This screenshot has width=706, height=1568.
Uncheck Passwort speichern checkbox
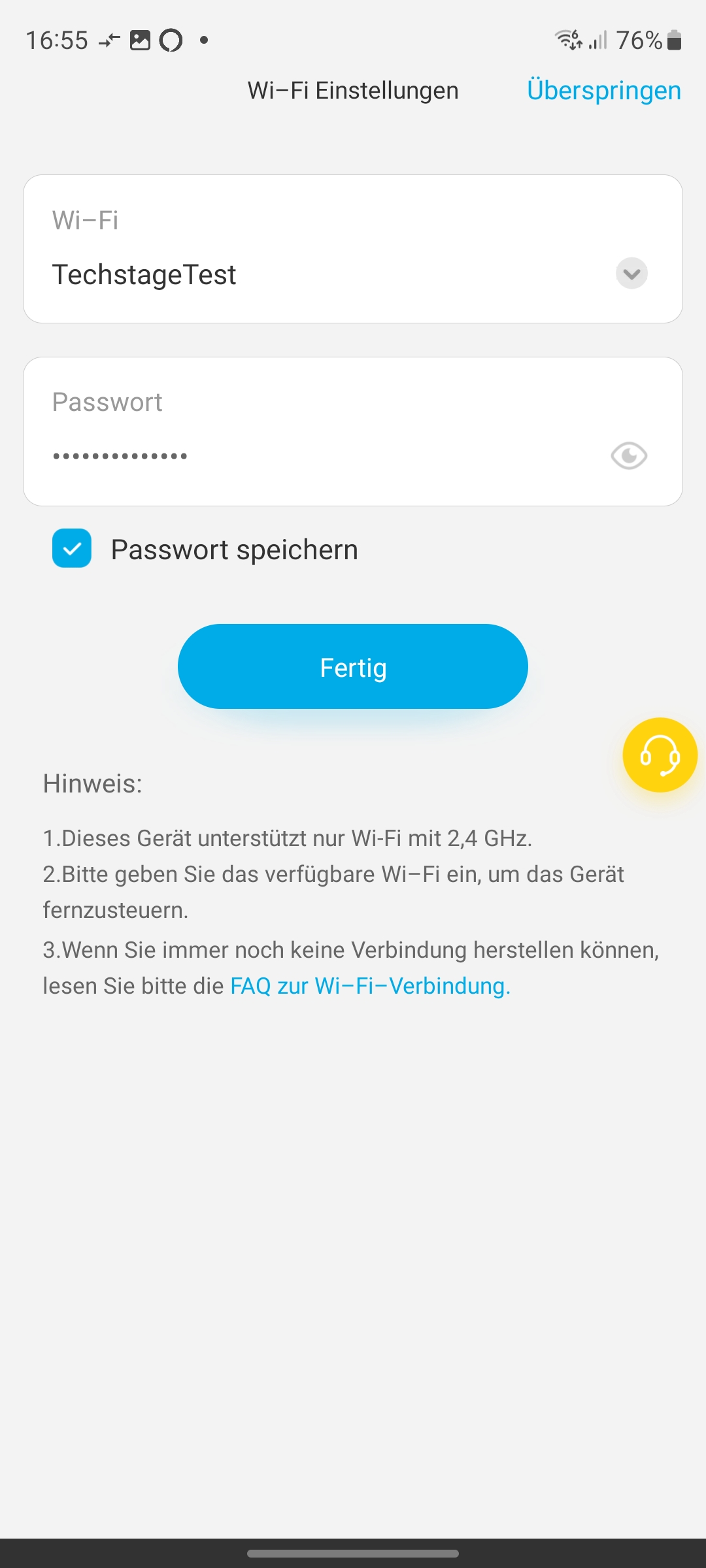(72, 548)
